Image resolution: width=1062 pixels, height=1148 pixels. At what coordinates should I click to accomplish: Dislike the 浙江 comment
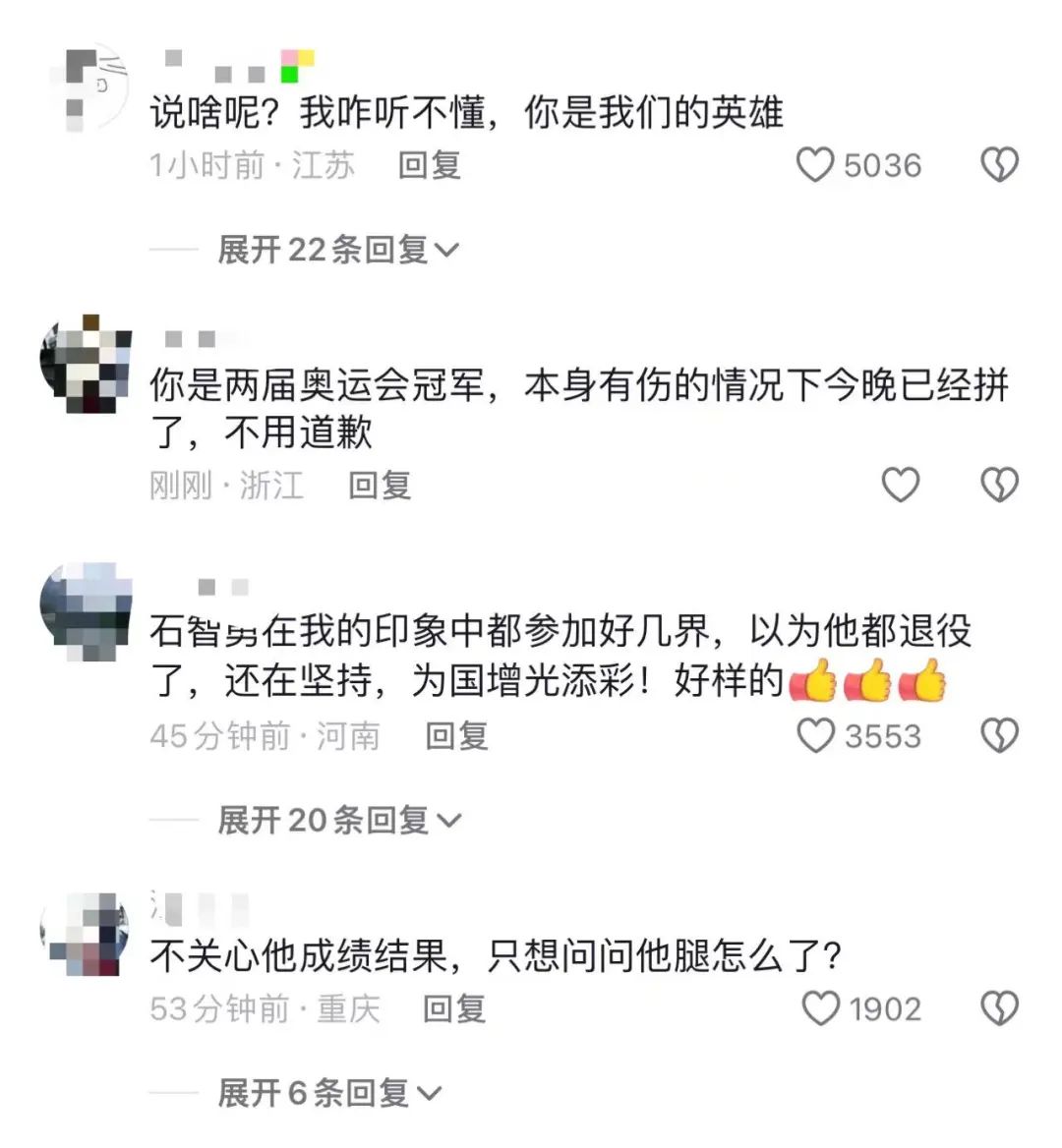999,485
